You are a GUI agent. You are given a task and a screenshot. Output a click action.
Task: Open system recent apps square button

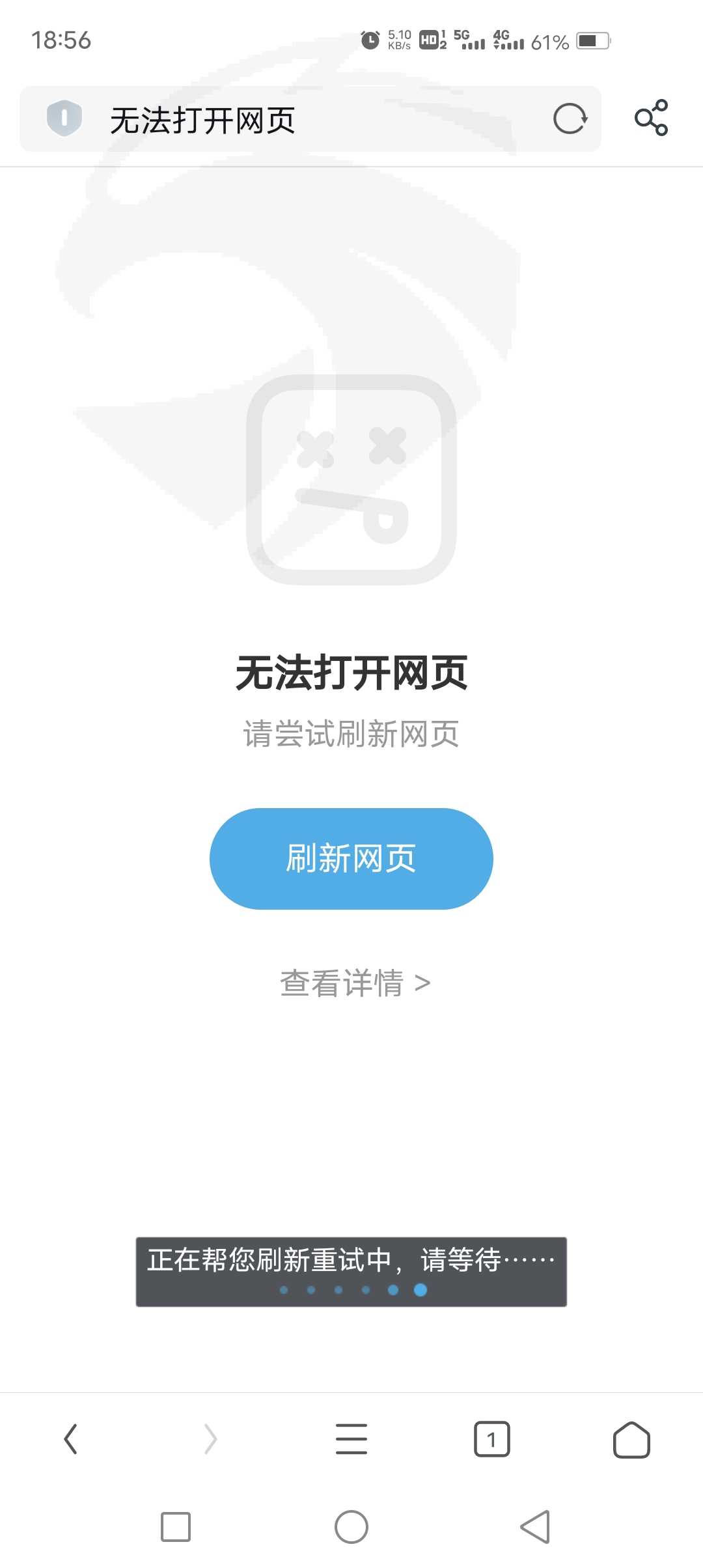coord(176,1527)
